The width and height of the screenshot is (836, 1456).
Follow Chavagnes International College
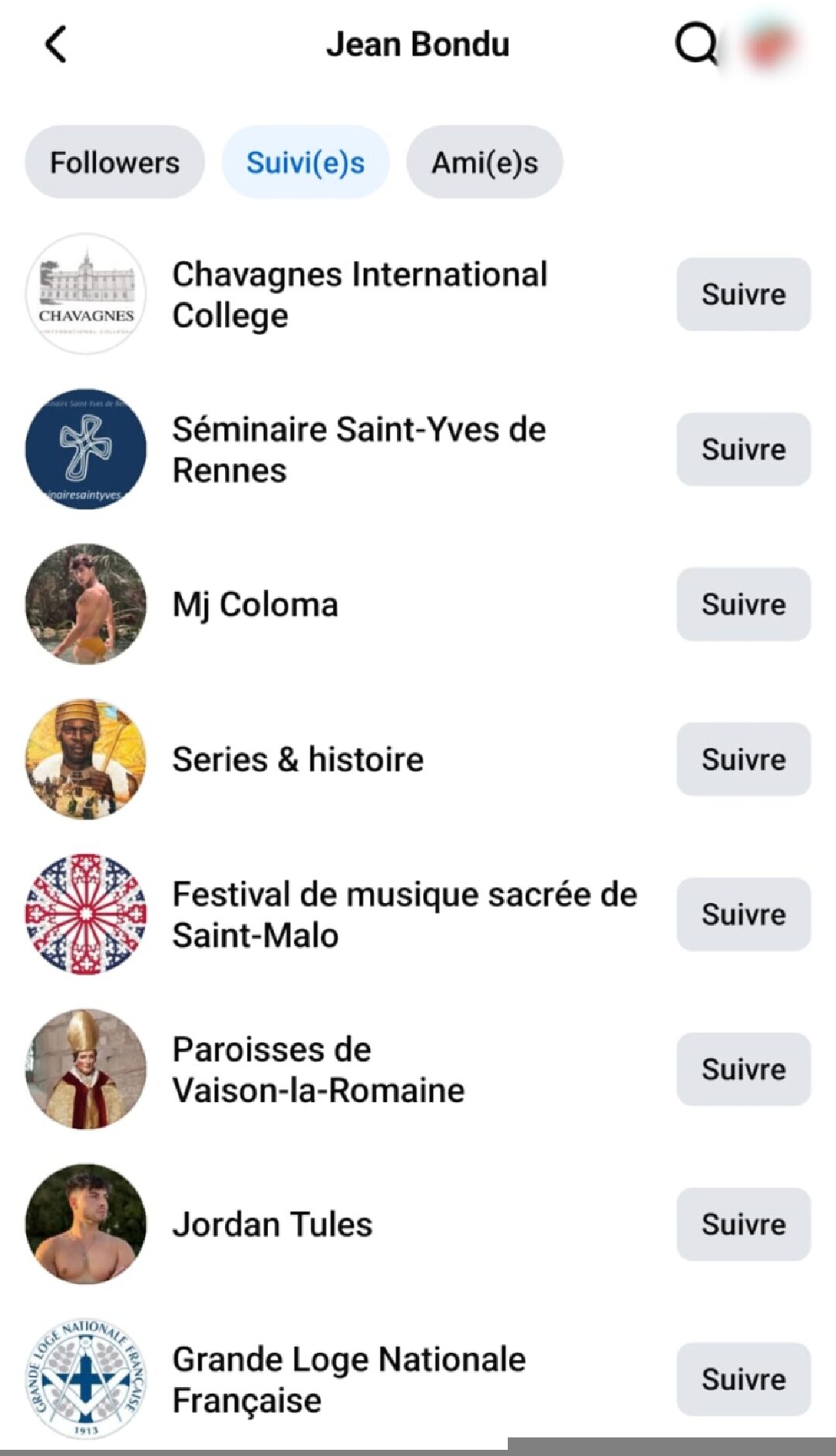743,294
